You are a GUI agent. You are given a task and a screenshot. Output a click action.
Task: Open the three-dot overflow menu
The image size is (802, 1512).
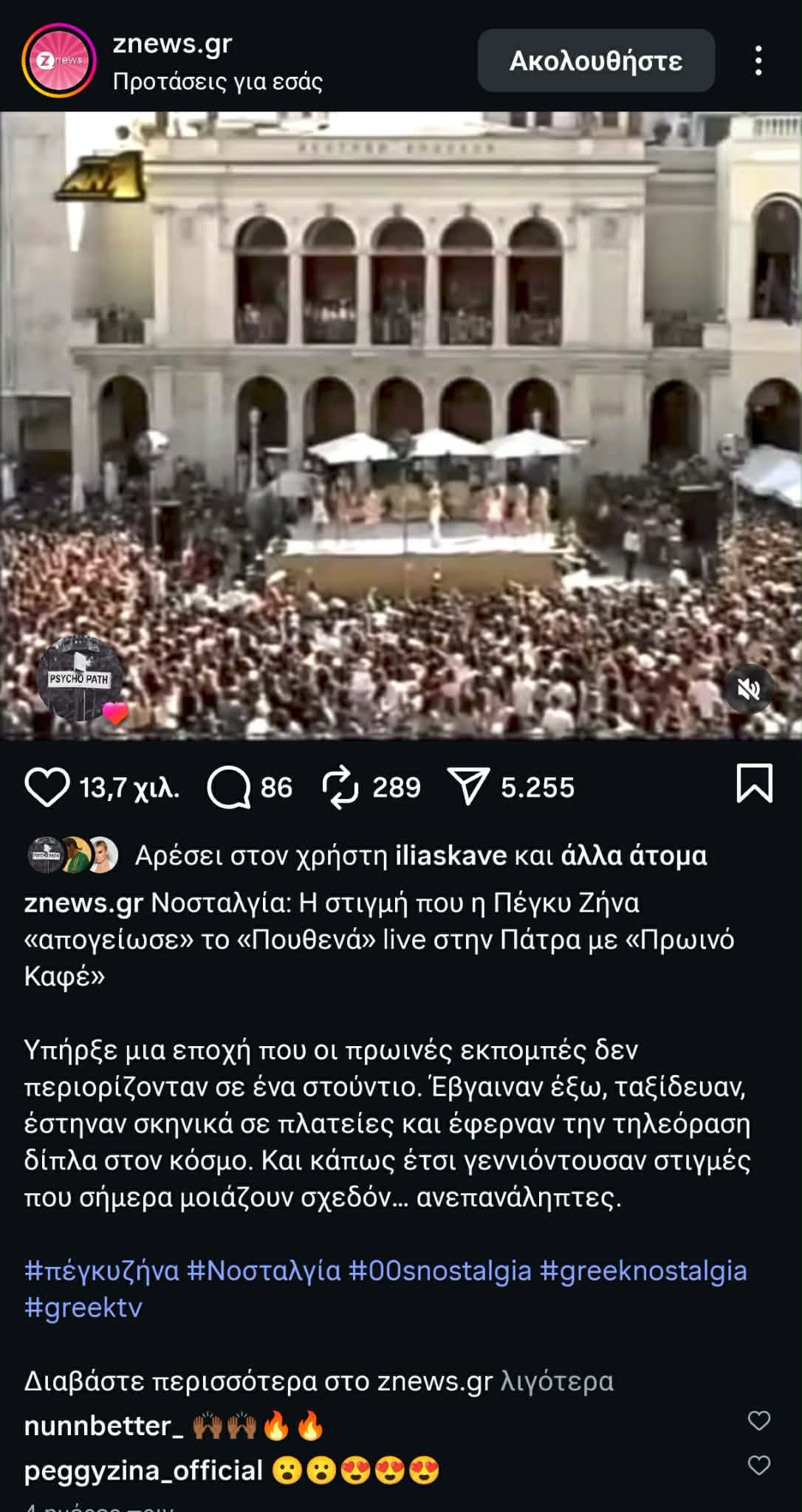(x=758, y=61)
